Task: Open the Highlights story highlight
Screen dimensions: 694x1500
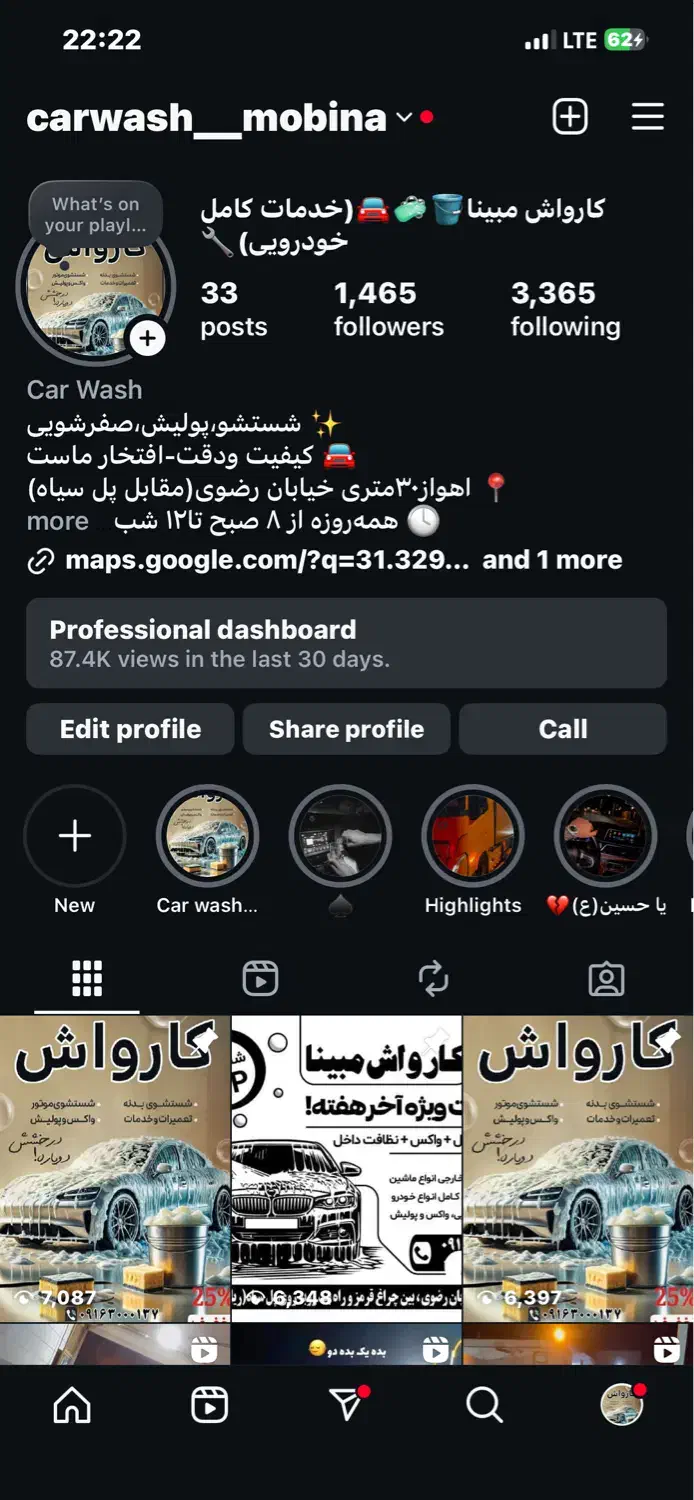Action: tap(472, 836)
